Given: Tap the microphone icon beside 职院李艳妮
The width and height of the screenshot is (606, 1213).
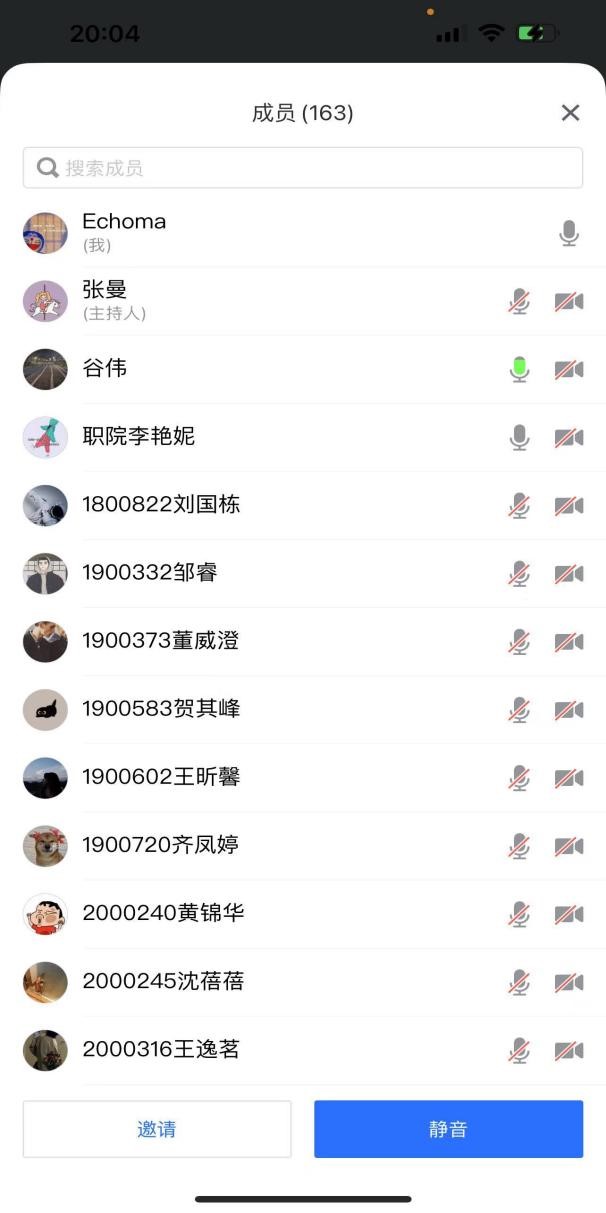Looking at the screenshot, I should pyautogui.click(x=519, y=437).
